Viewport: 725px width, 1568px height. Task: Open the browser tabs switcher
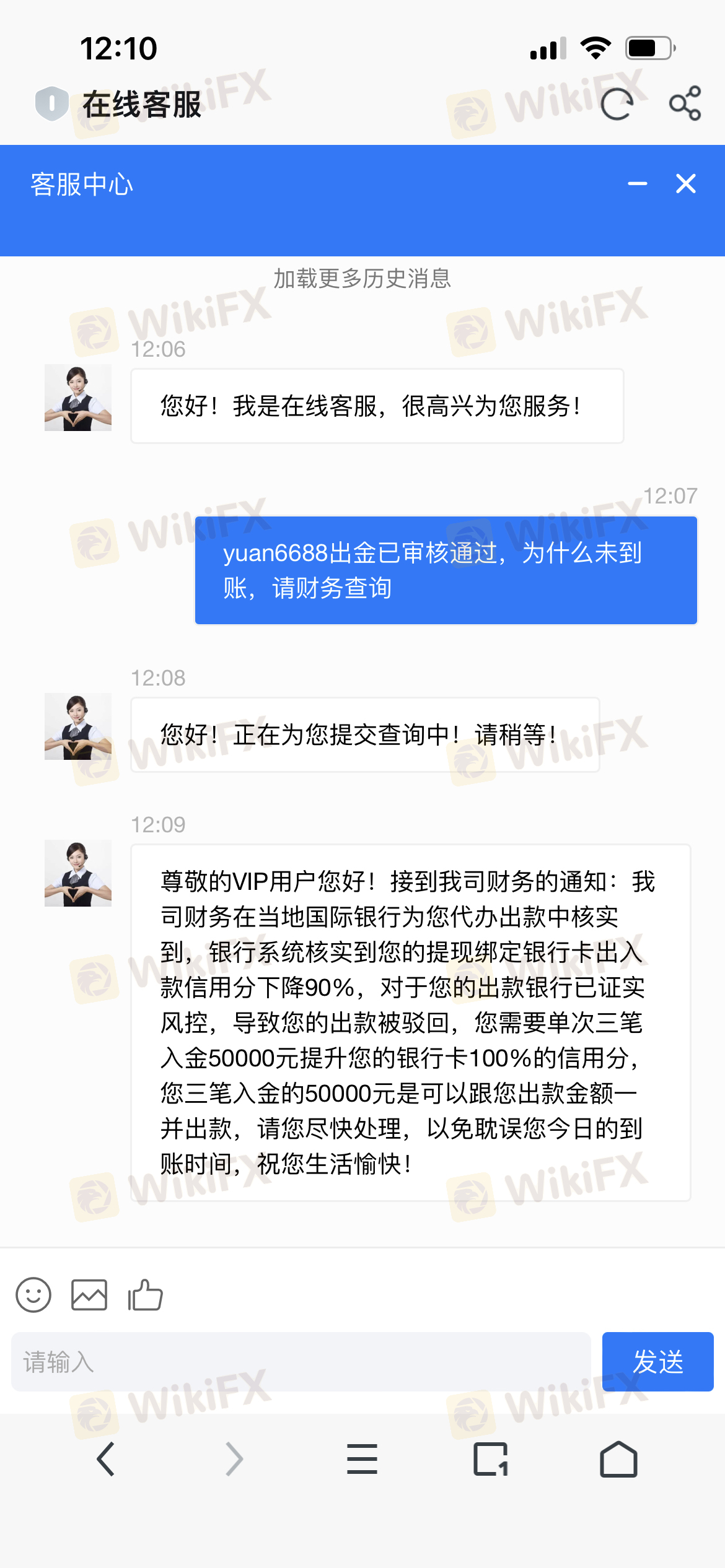tap(491, 1459)
